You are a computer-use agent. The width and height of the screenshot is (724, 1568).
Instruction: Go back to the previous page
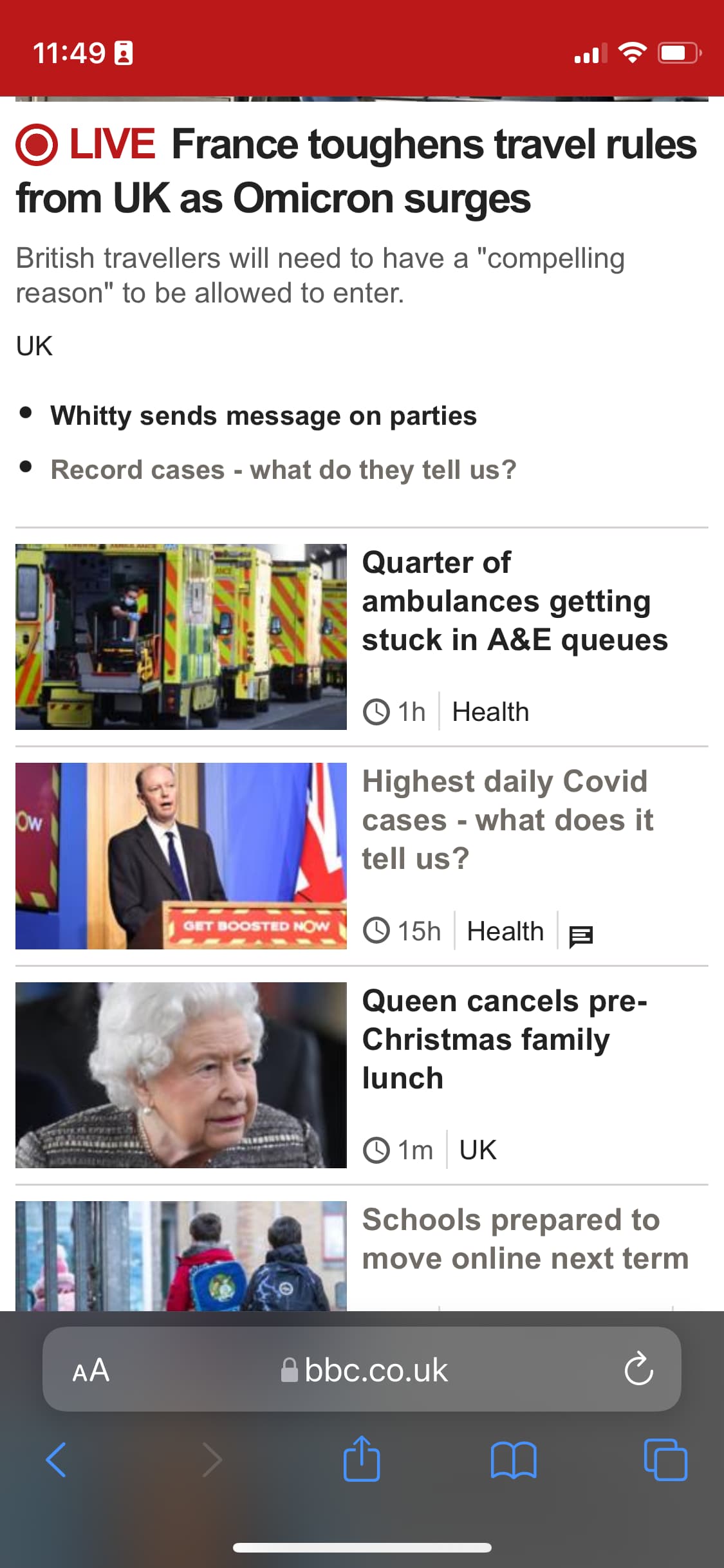pyautogui.click(x=57, y=1459)
